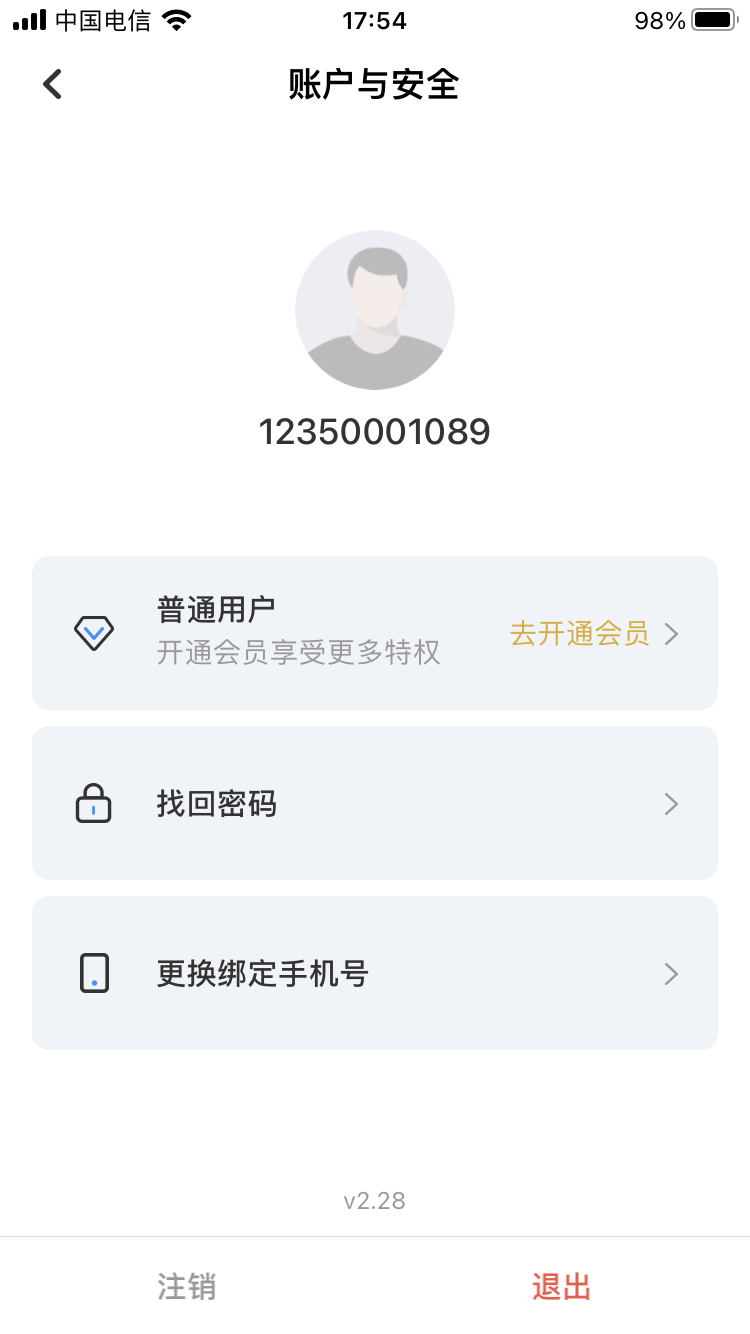
Task: Tap 退出 to log out
Action: pos(561,1286)
